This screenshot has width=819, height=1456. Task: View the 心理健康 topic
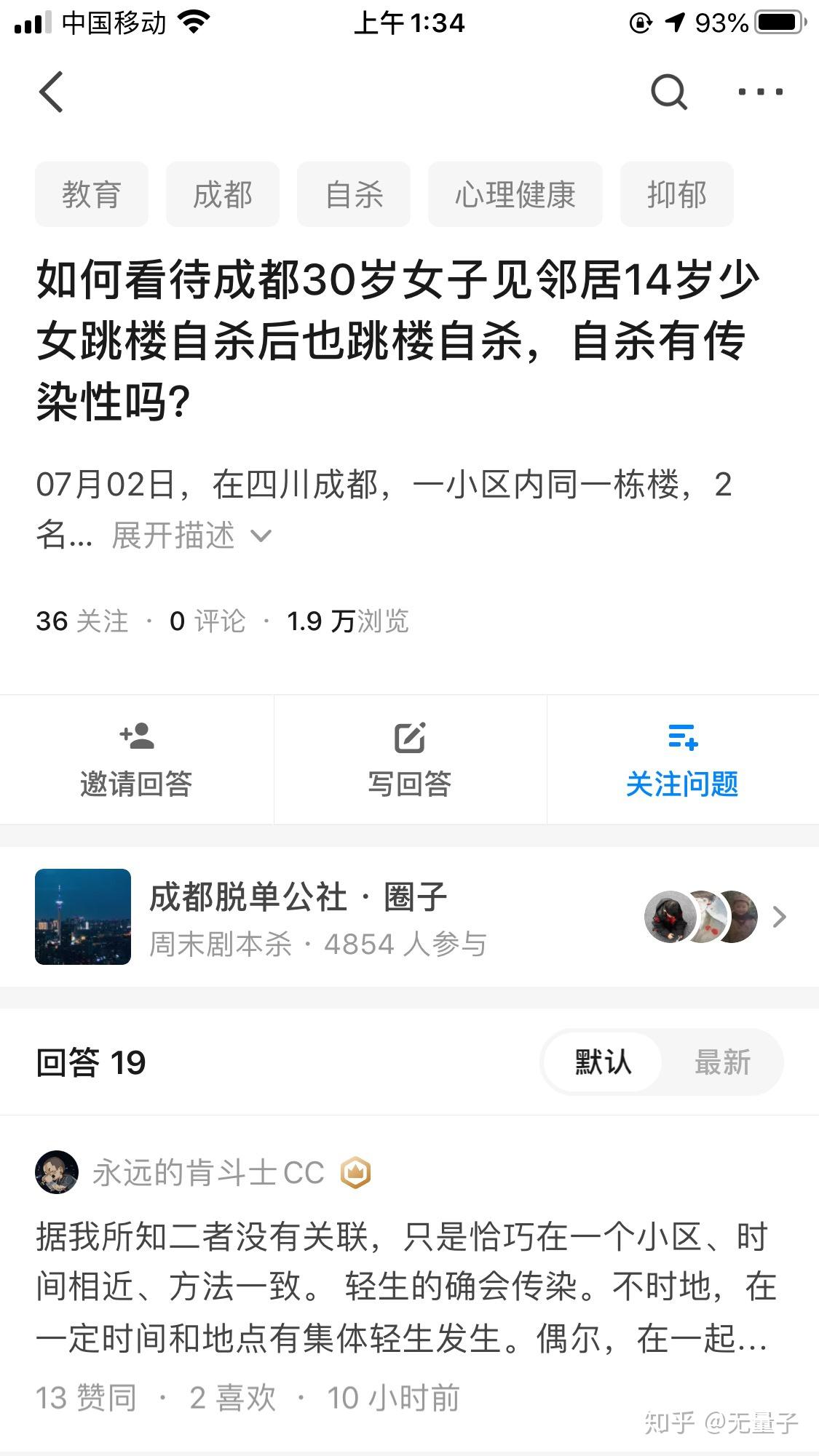click(515, 194)
